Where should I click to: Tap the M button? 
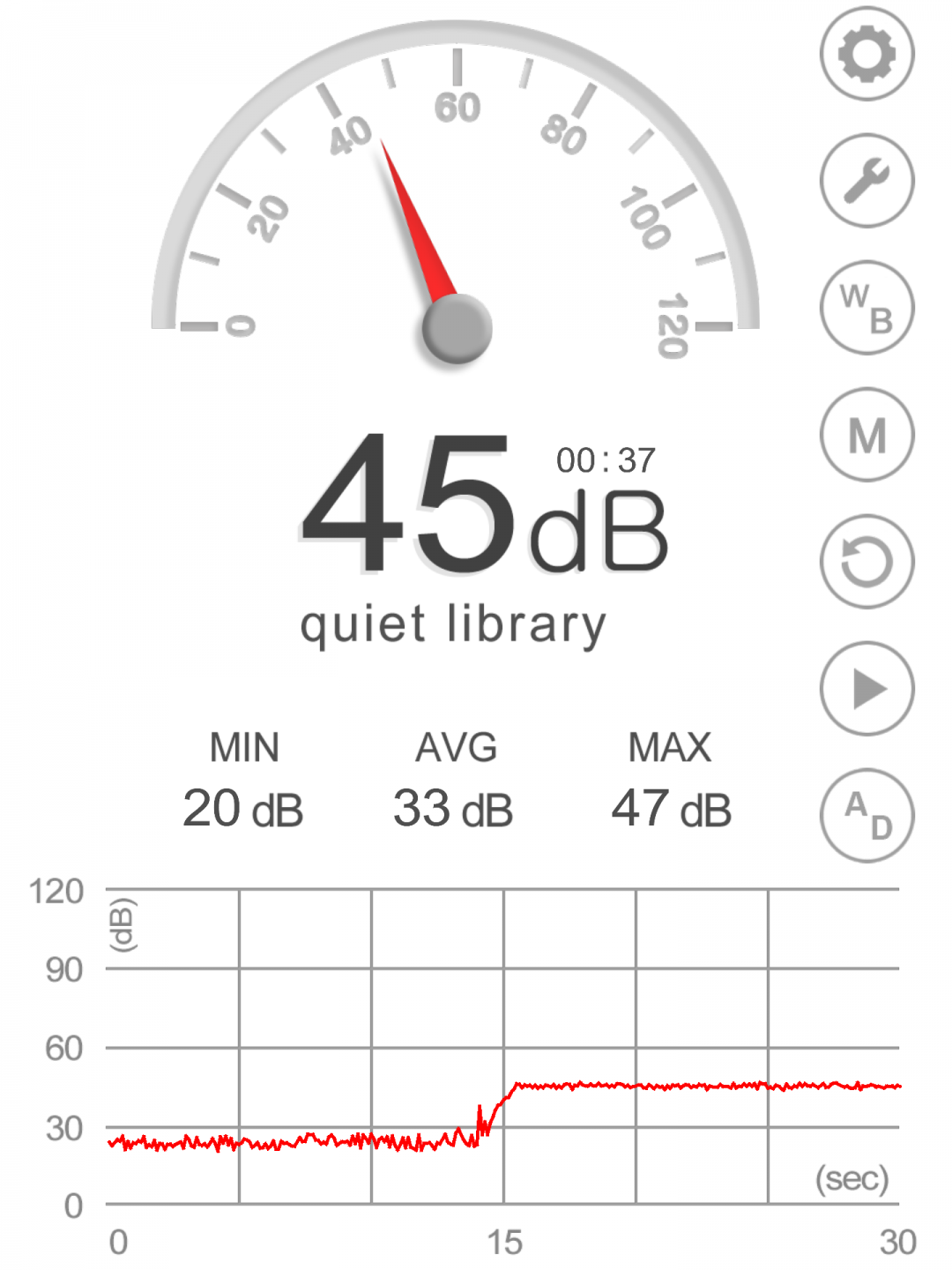tap(866, 435)
